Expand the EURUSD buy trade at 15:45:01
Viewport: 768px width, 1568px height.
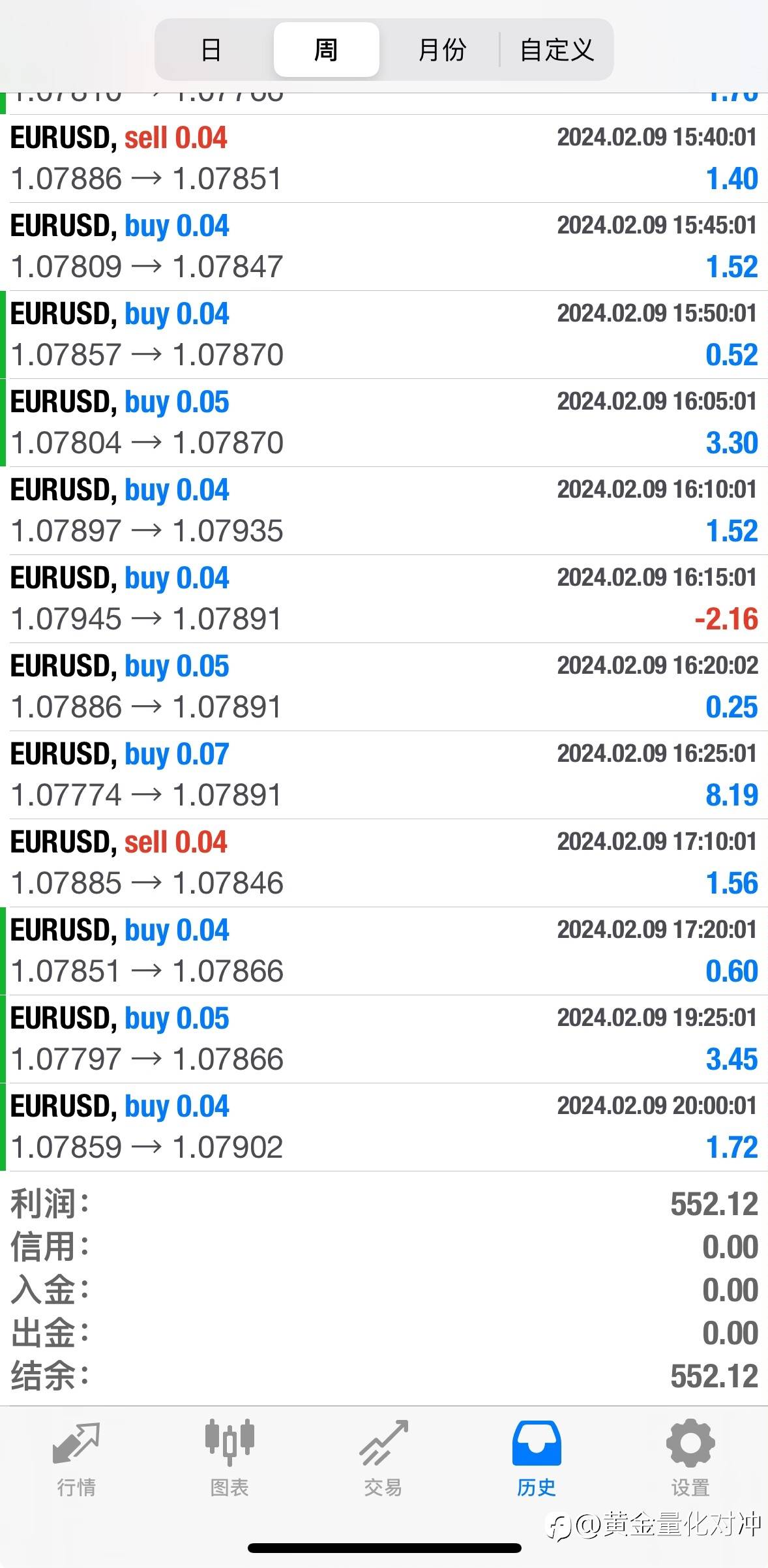[384, 247]
